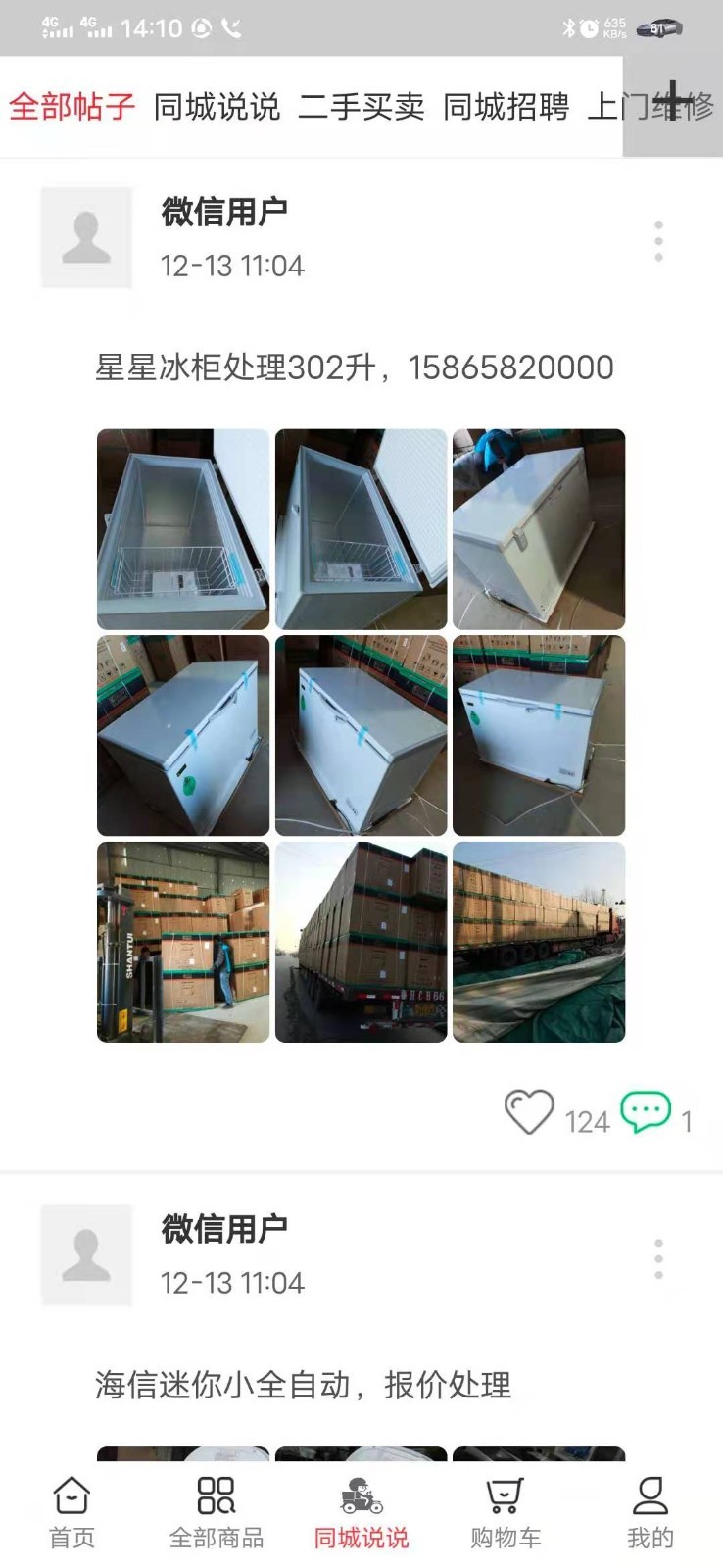Open overflow menu on 海信迷你 post
The width and height of the screenshot is (723, 1568).
coord(658,1258)
